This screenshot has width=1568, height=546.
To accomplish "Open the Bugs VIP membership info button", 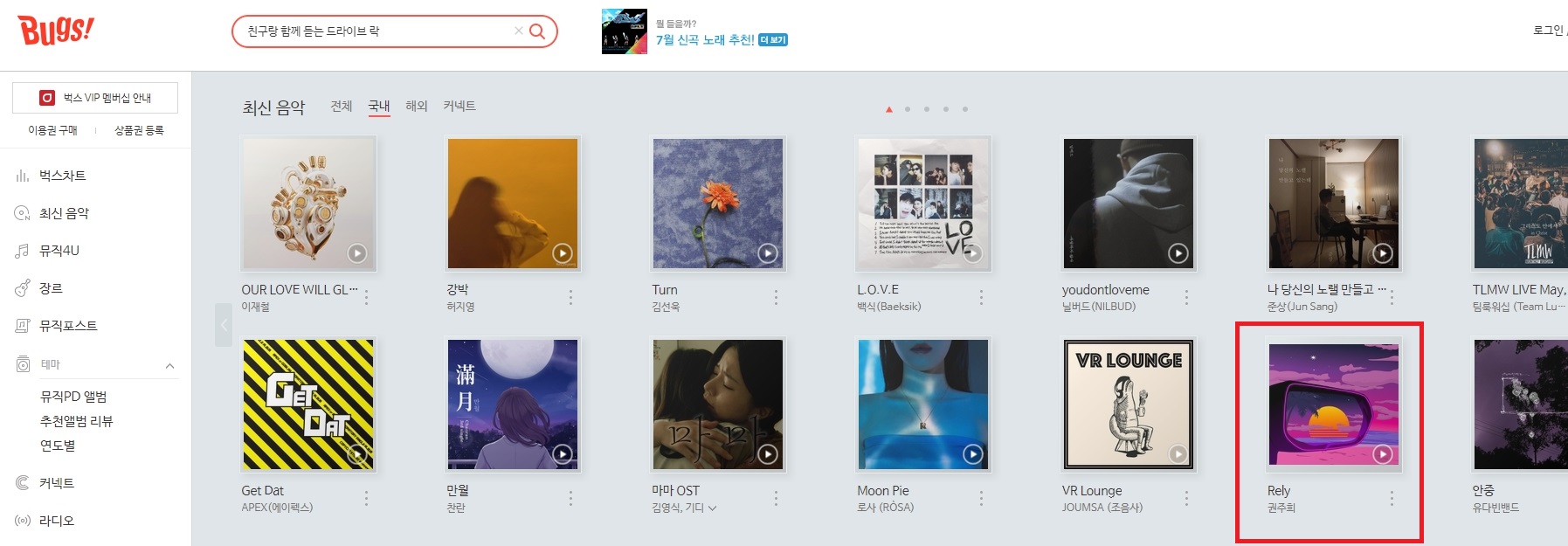I will tap(95, 98).
